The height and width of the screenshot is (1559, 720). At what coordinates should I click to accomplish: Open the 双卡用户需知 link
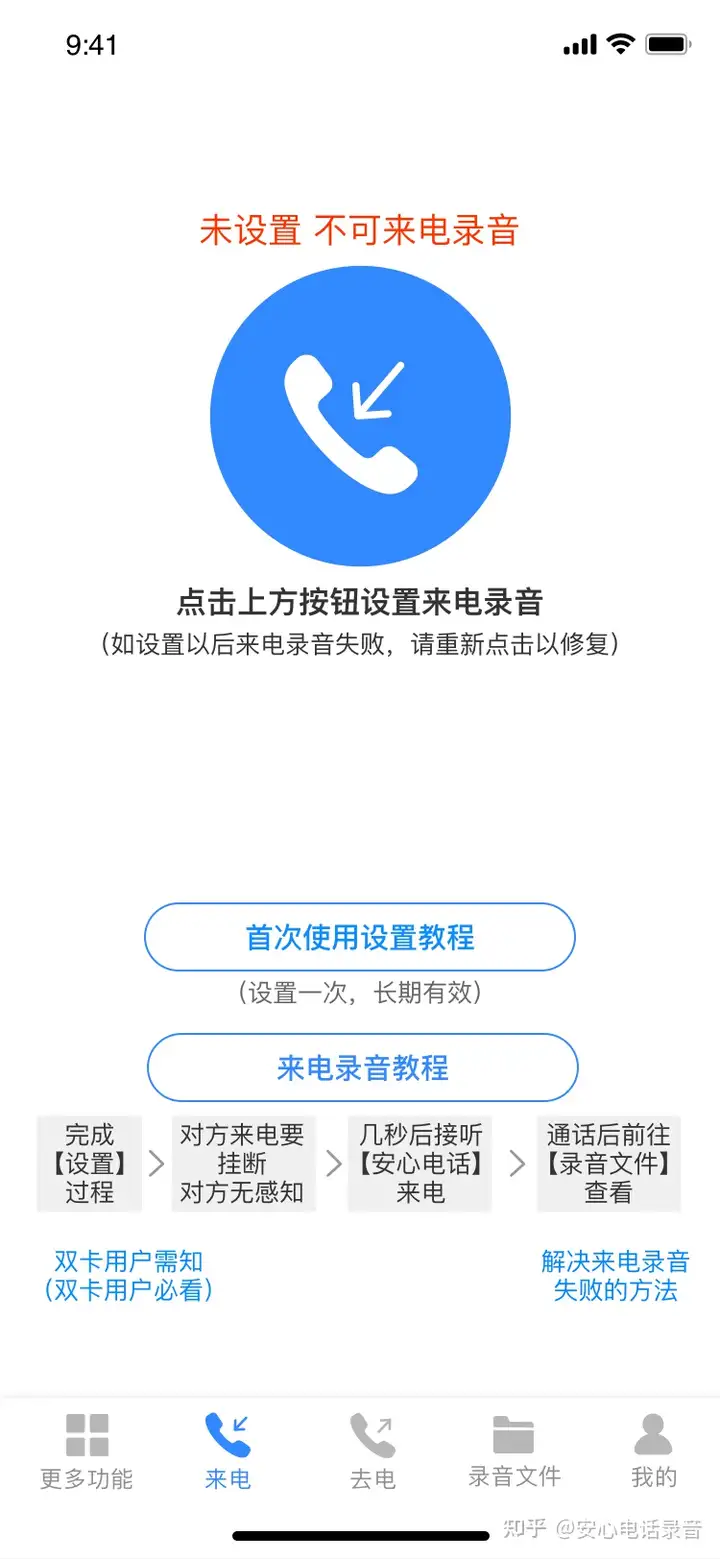pyautogui.click(x=128, y=1275)
